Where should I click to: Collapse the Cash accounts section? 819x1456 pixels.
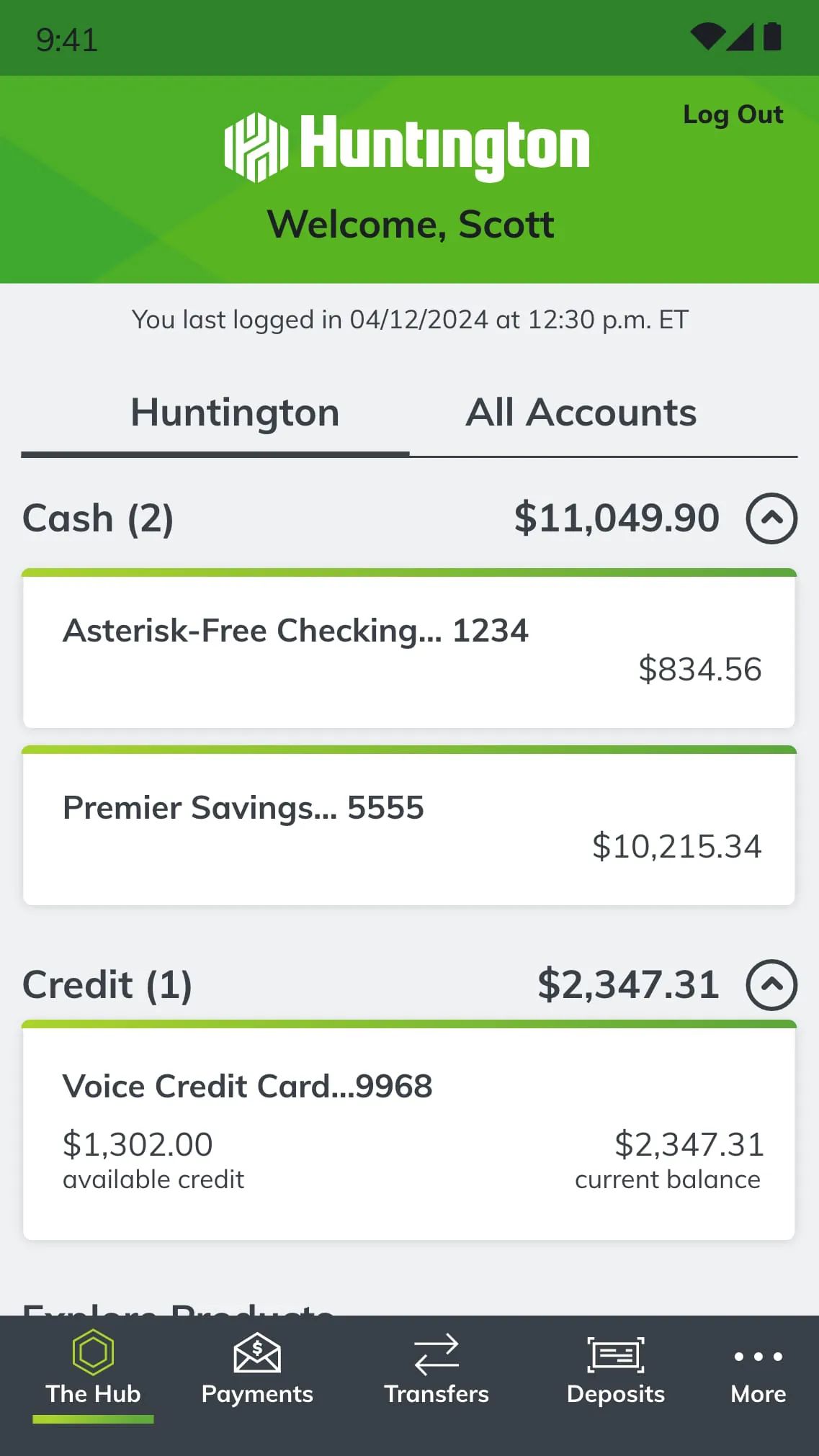pos(771,518)
